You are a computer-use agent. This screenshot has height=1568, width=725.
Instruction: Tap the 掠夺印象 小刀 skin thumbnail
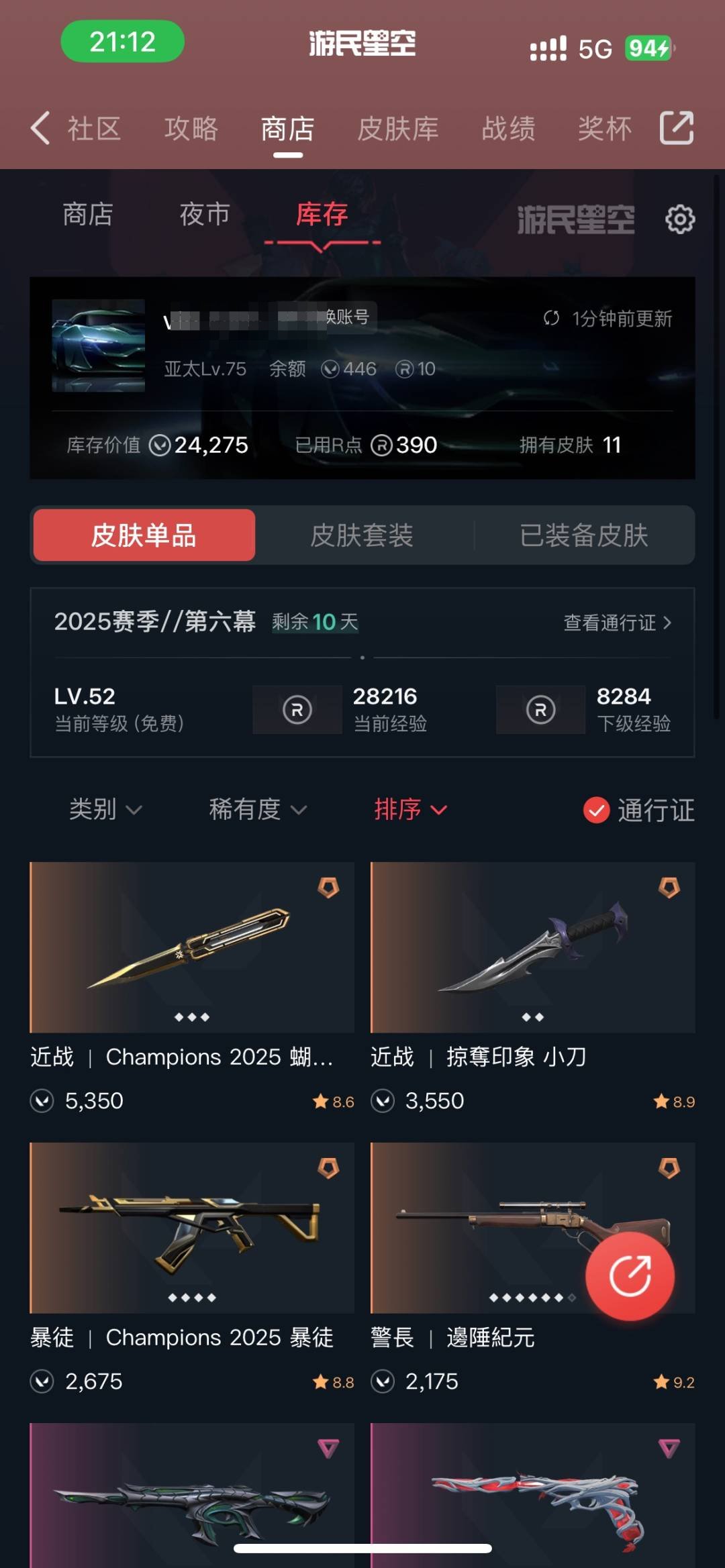pos(532,946)
